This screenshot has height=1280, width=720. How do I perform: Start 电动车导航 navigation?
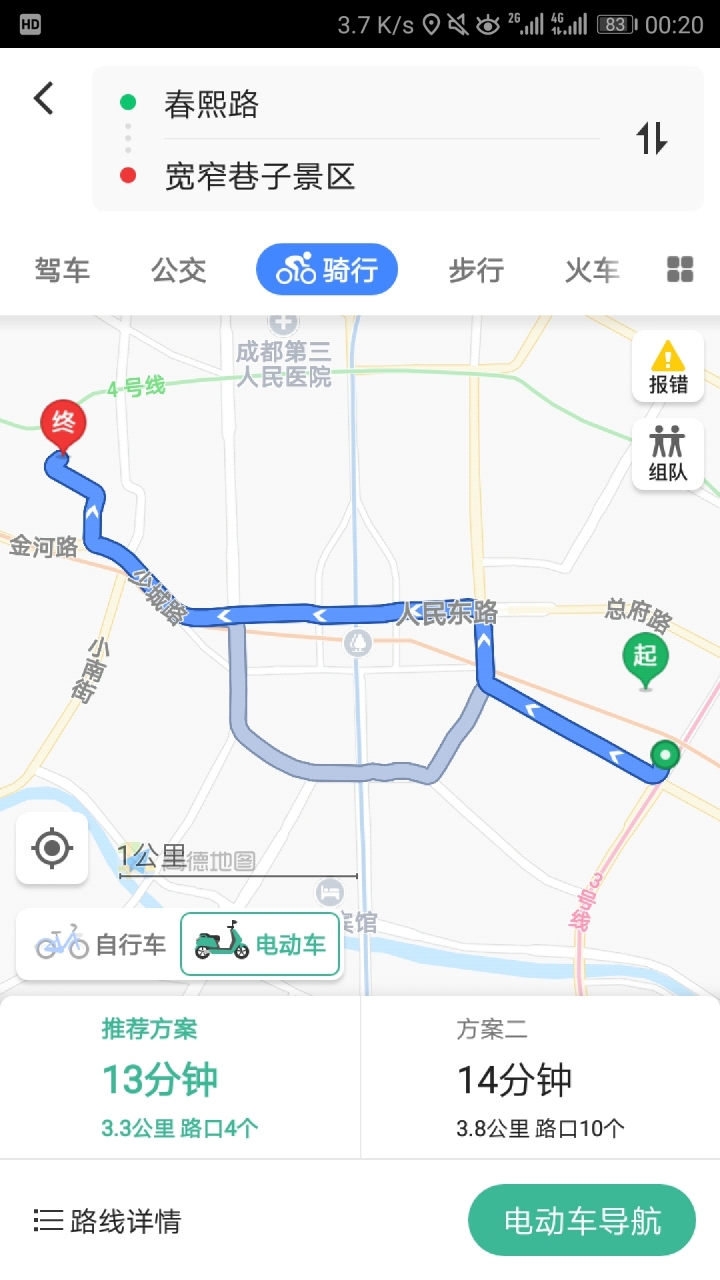[x=582, y=1220]
